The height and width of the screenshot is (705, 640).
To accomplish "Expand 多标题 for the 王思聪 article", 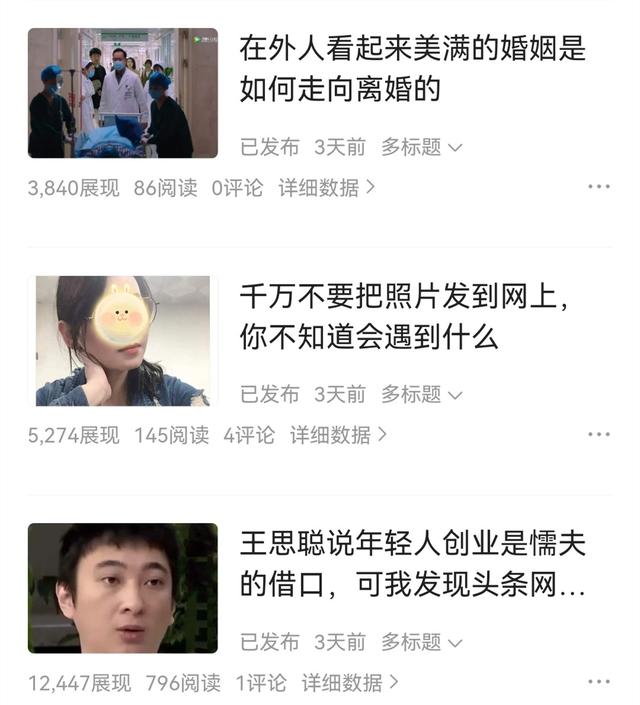I will [421, 642].
